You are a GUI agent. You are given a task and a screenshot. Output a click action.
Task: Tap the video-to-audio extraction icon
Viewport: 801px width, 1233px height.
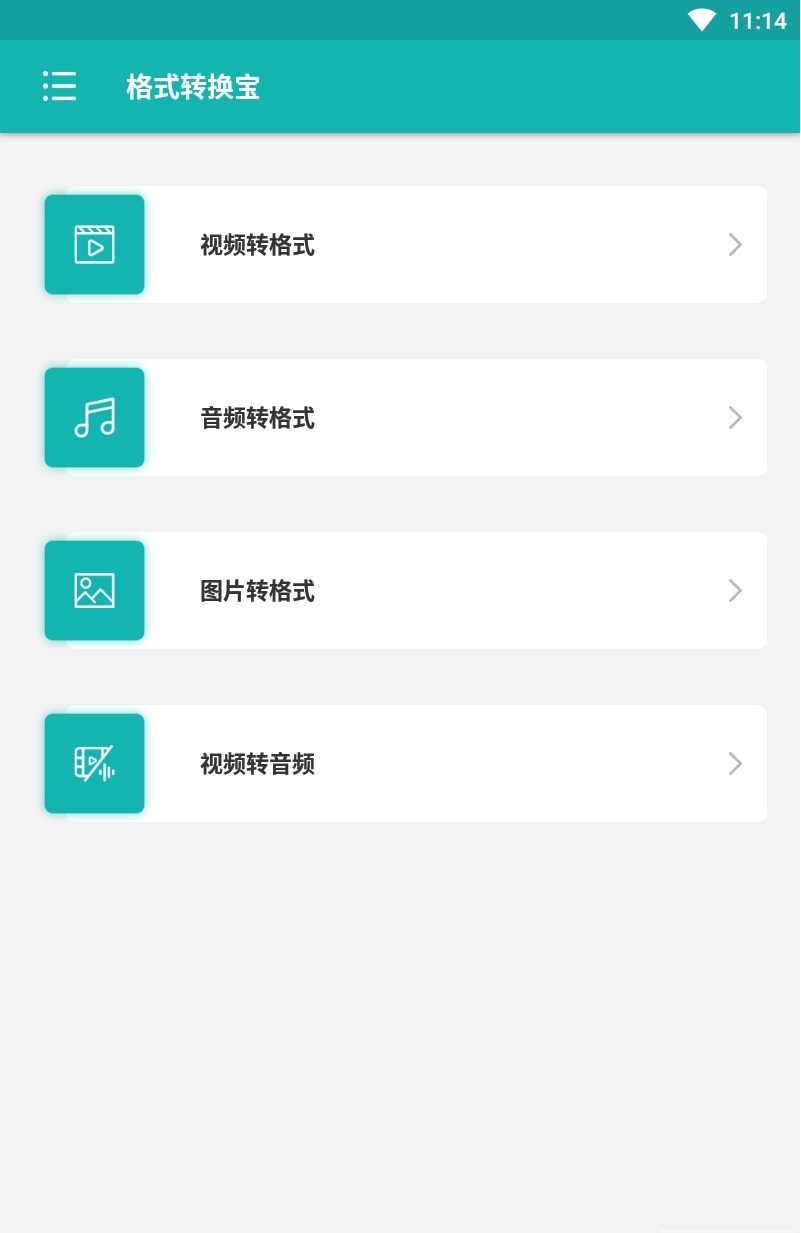(94, 763)
